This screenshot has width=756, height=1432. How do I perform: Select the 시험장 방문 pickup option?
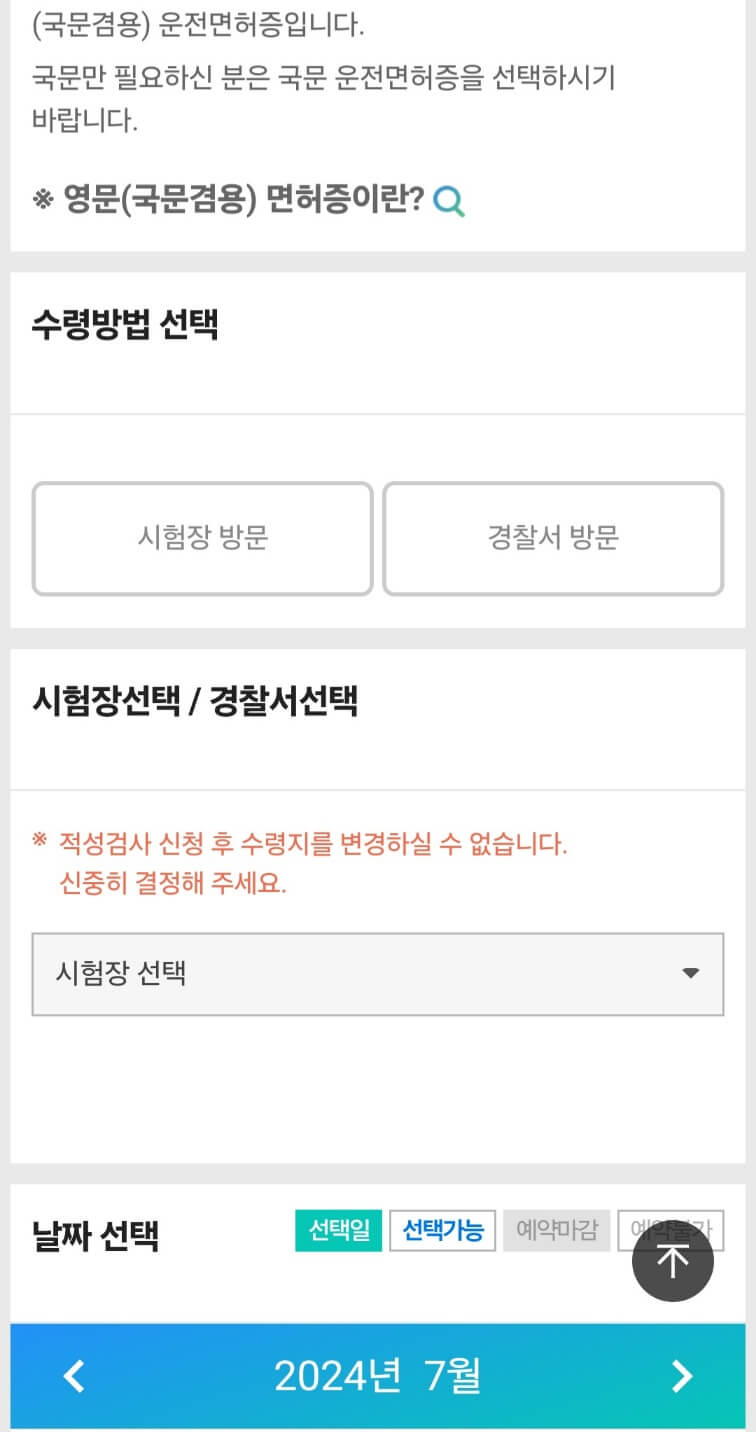pyautogui.click(x=202, y=538)
